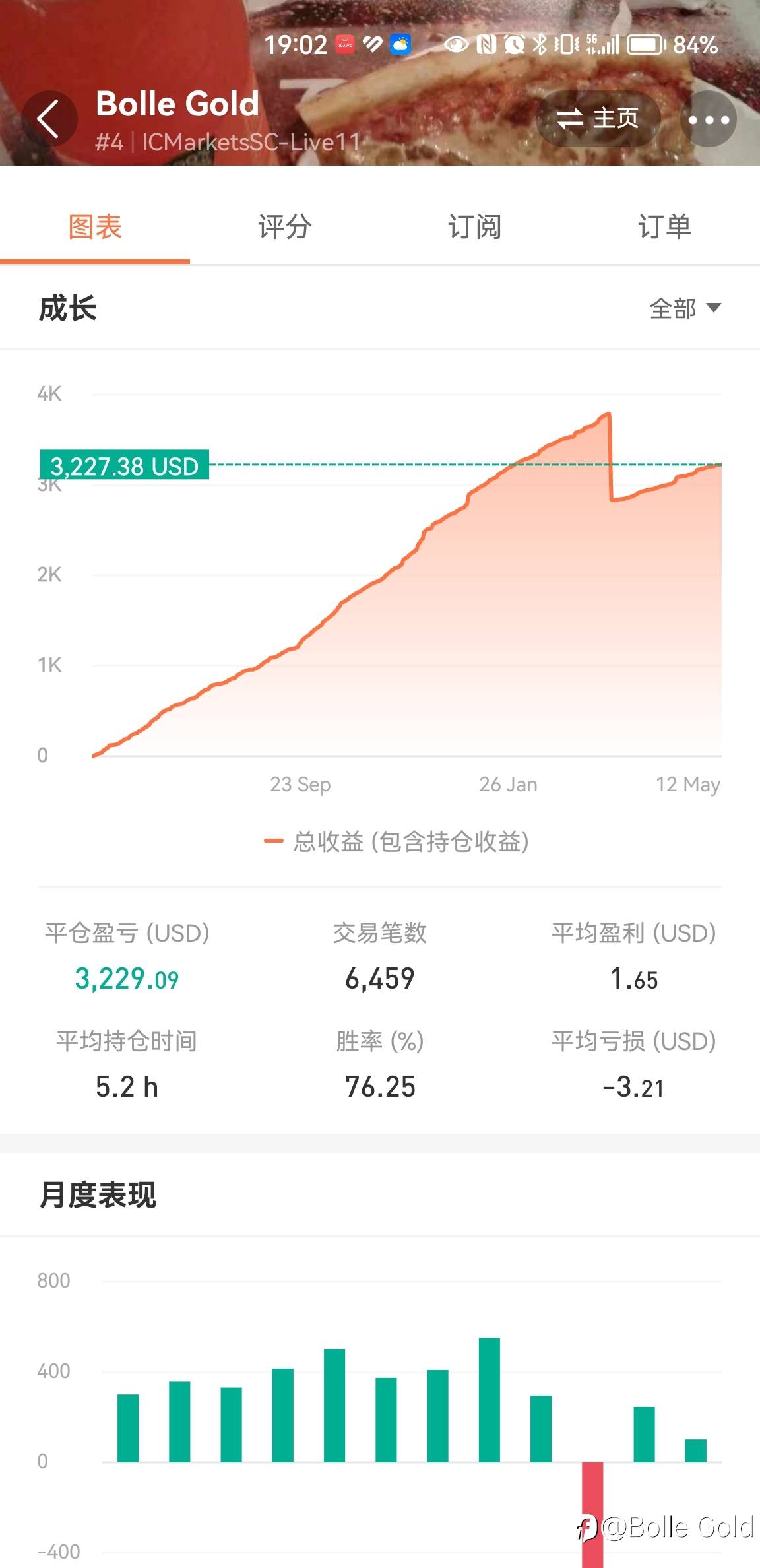Expand the 全部 time range dropdown
Viewport: 760px width, 1568px height.
point(685,308)
